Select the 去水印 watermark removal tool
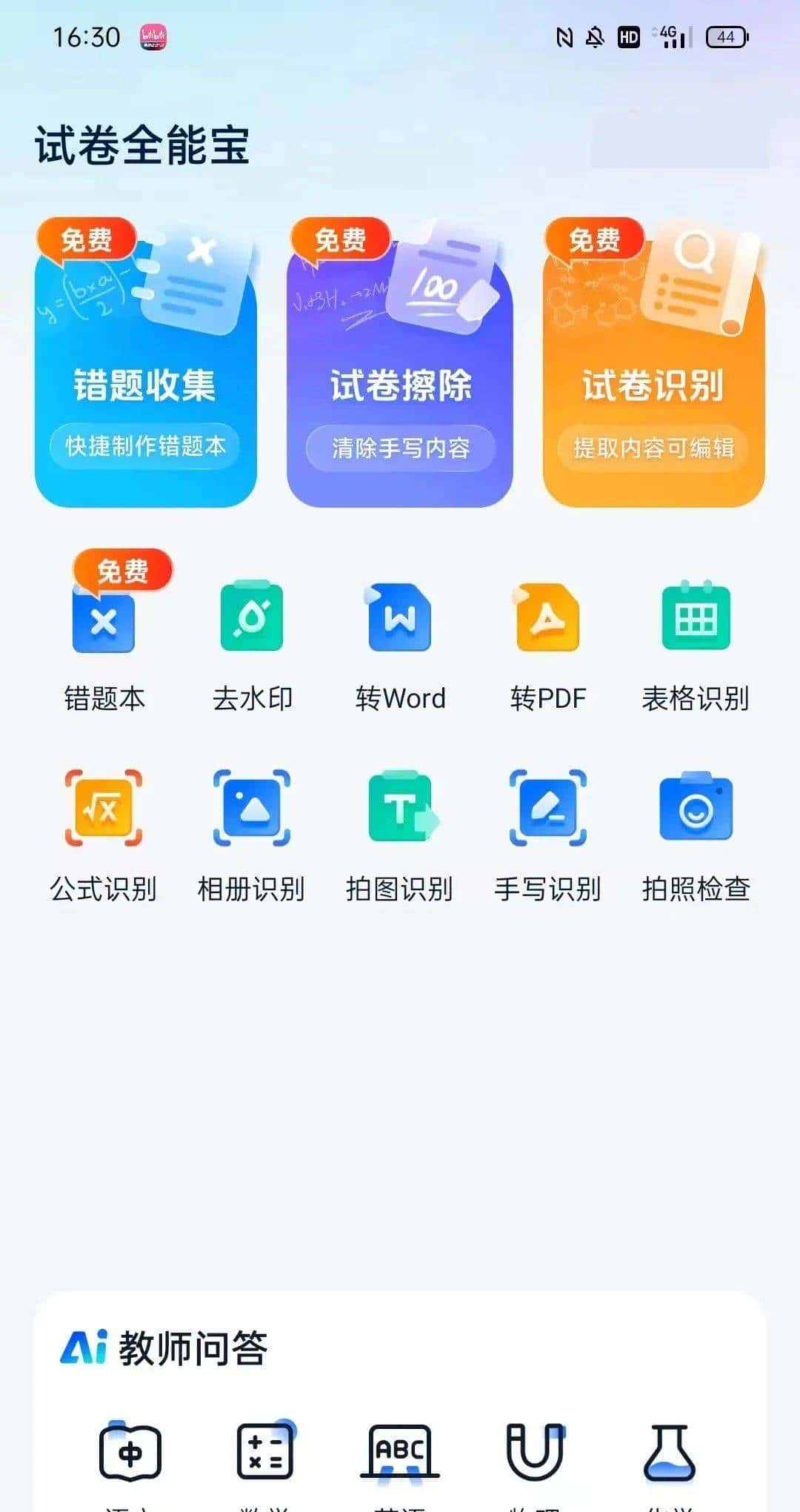The image size is (800, 1512). click(251, 645)
